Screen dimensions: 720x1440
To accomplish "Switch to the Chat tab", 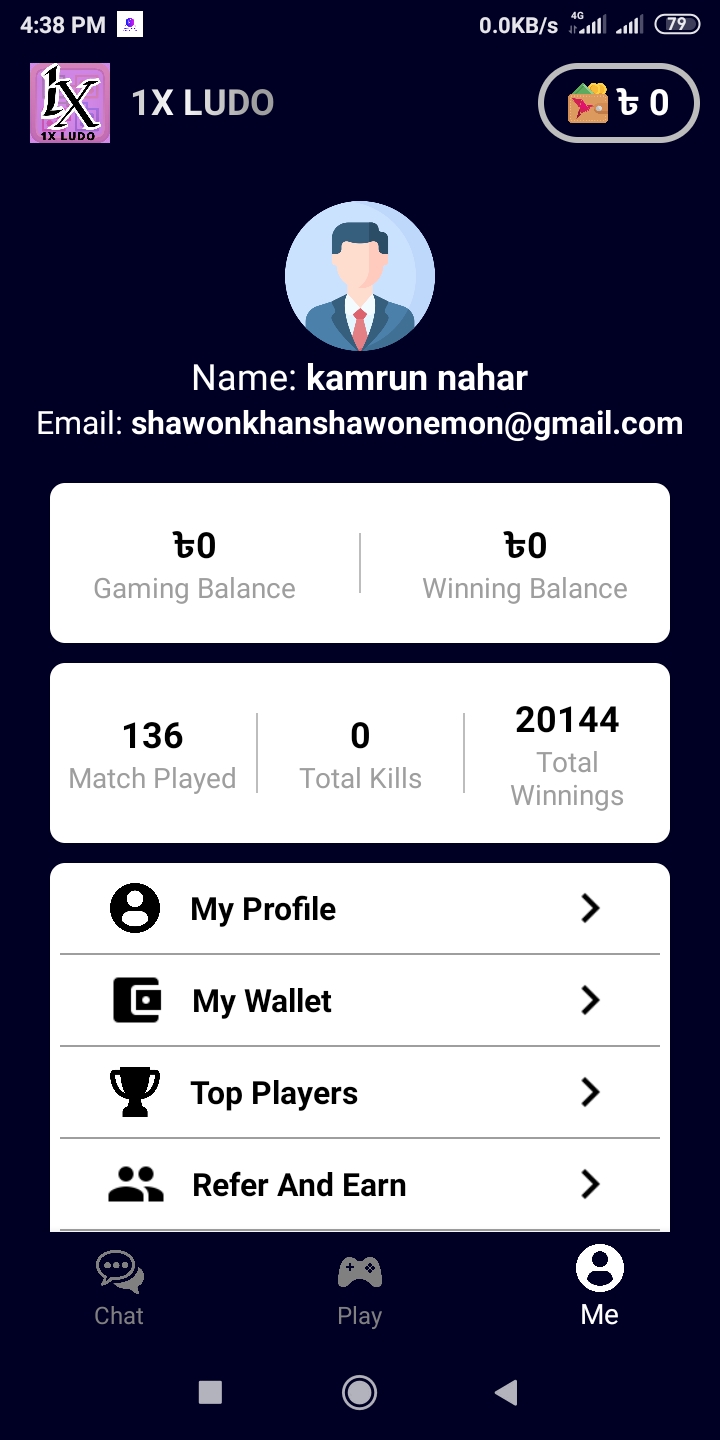I will point(119,1288).
